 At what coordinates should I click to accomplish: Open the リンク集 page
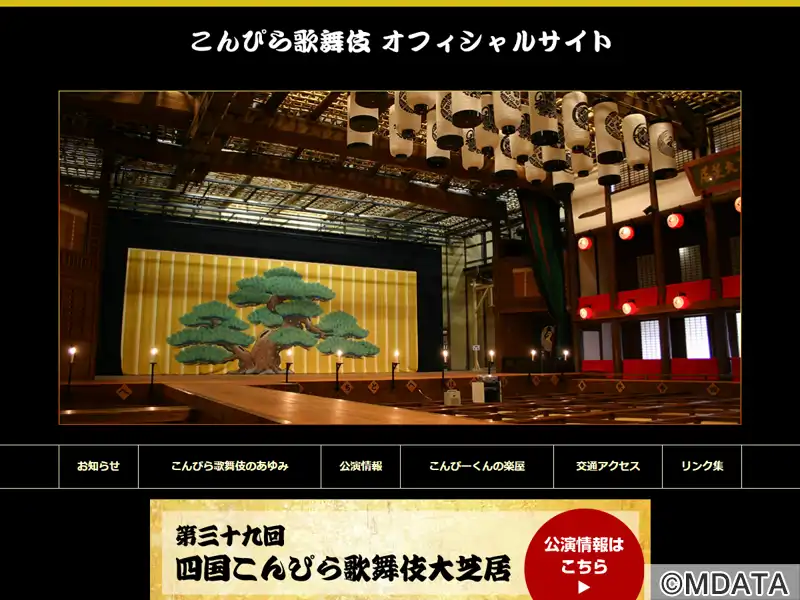702,466
